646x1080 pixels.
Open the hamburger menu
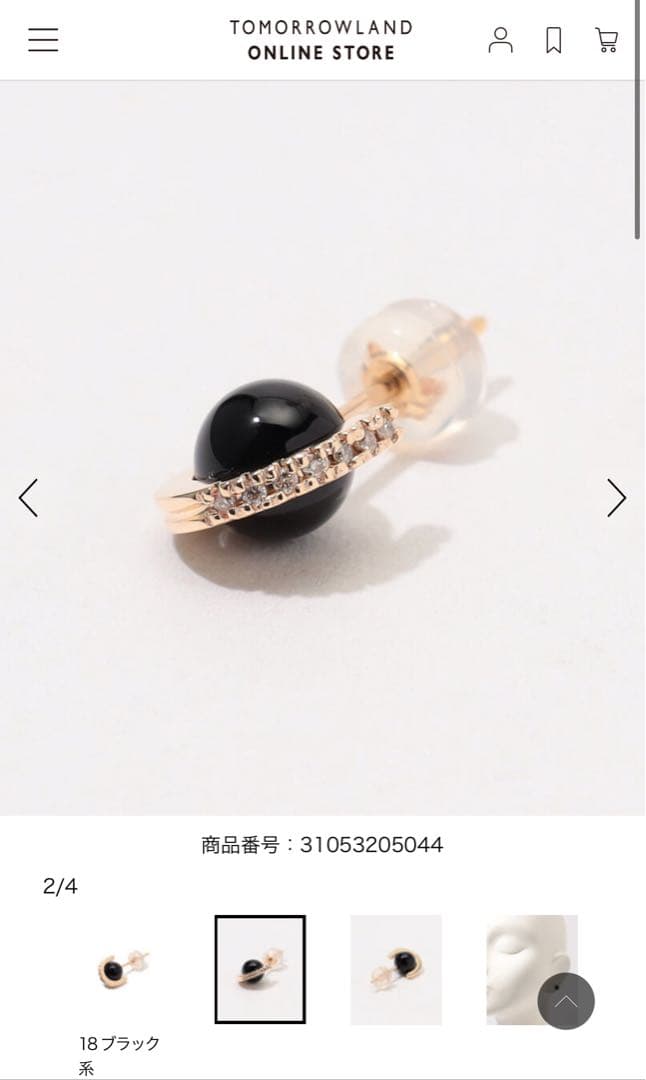(43, 40)
